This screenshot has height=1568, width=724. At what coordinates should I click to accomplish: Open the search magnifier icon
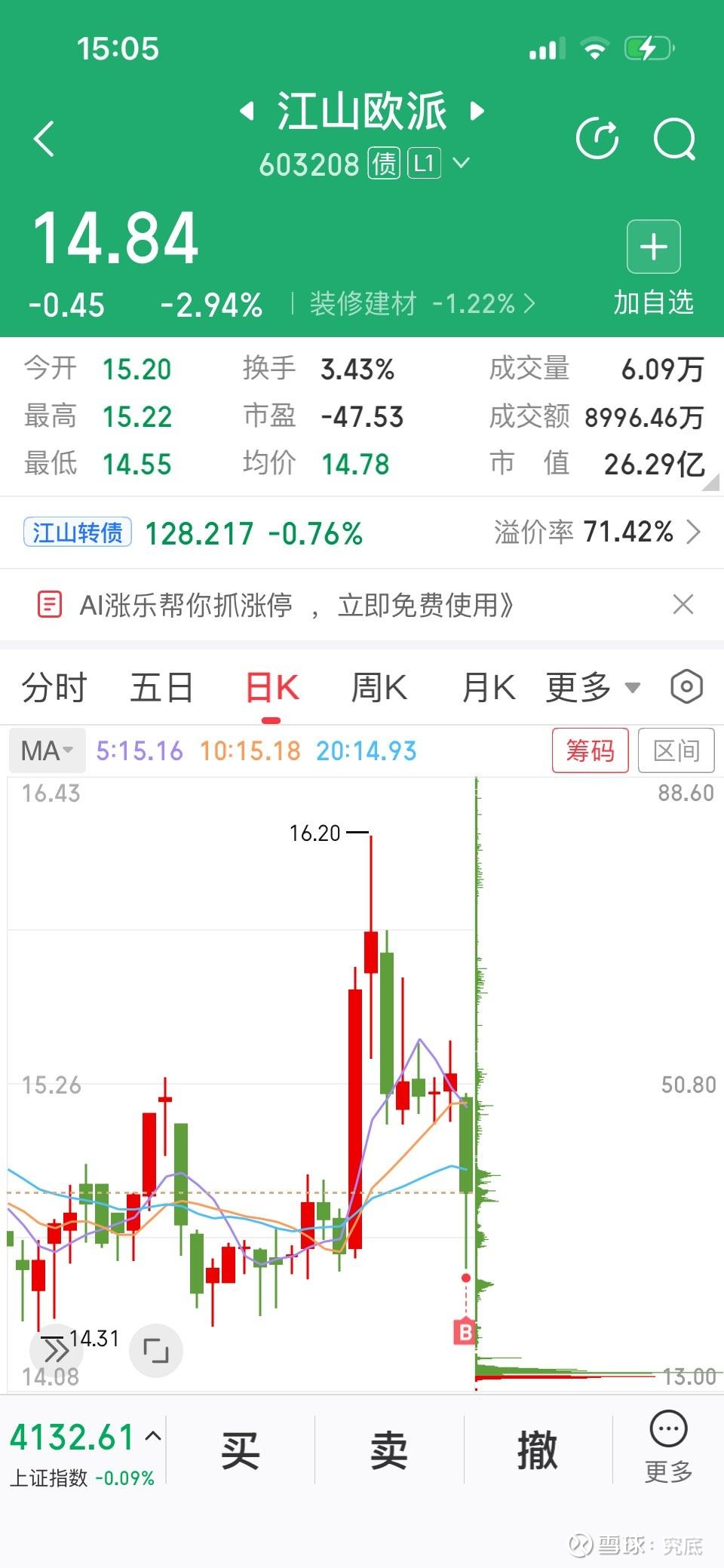pyautogui.click(x=673, y=139)
